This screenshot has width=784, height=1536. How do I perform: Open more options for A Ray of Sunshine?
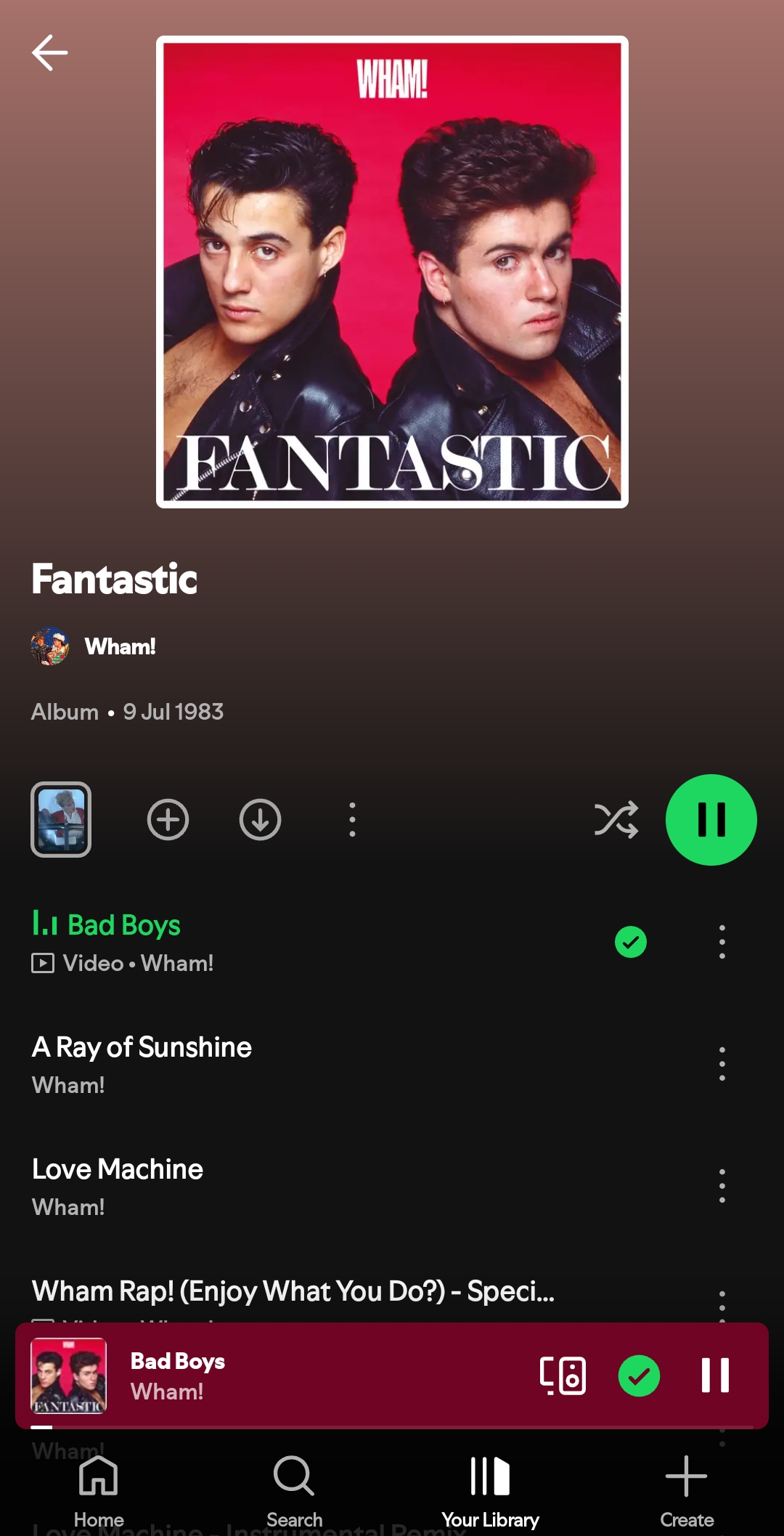click(x=722, y=1064)
